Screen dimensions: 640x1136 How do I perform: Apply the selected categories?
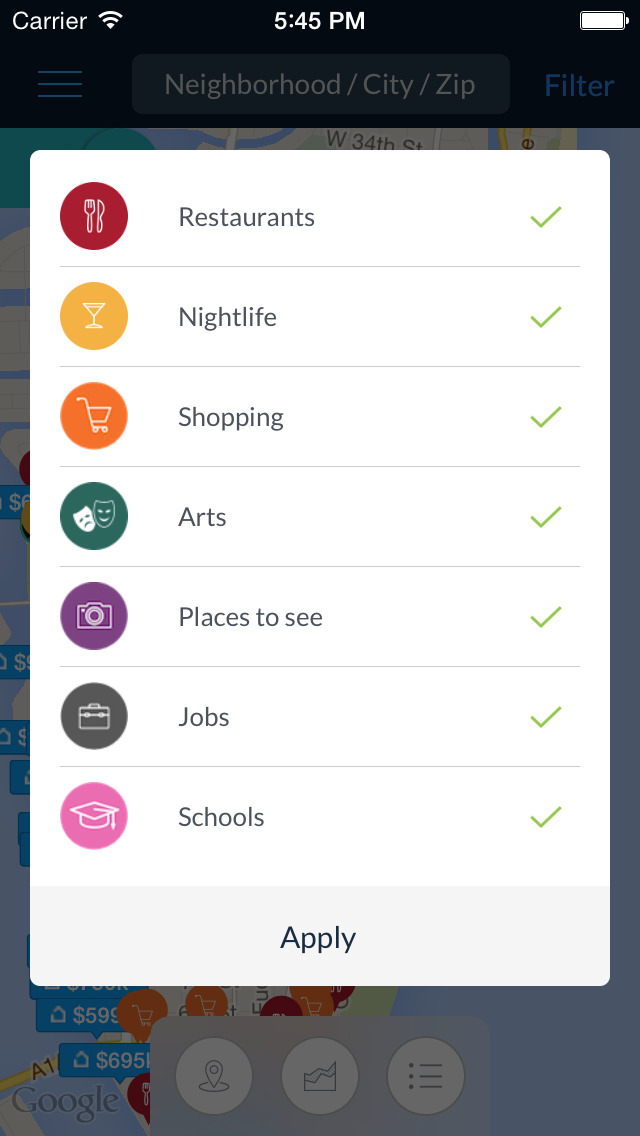[319, 936]
